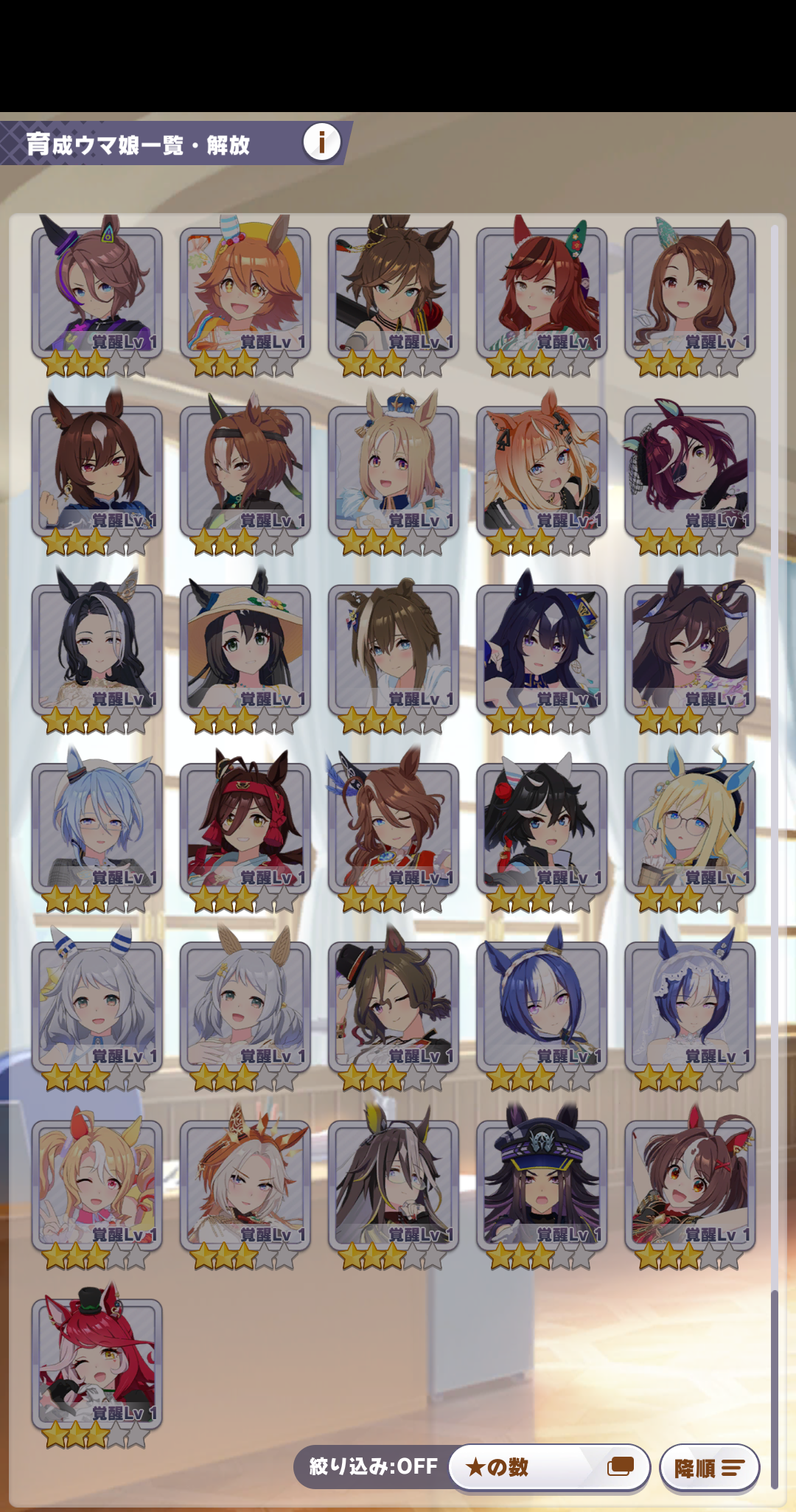Select the character wearing a flowered straw hat
Image resolution: width=796 pixels, height=1512 pixels.
(x=245, y=649)
